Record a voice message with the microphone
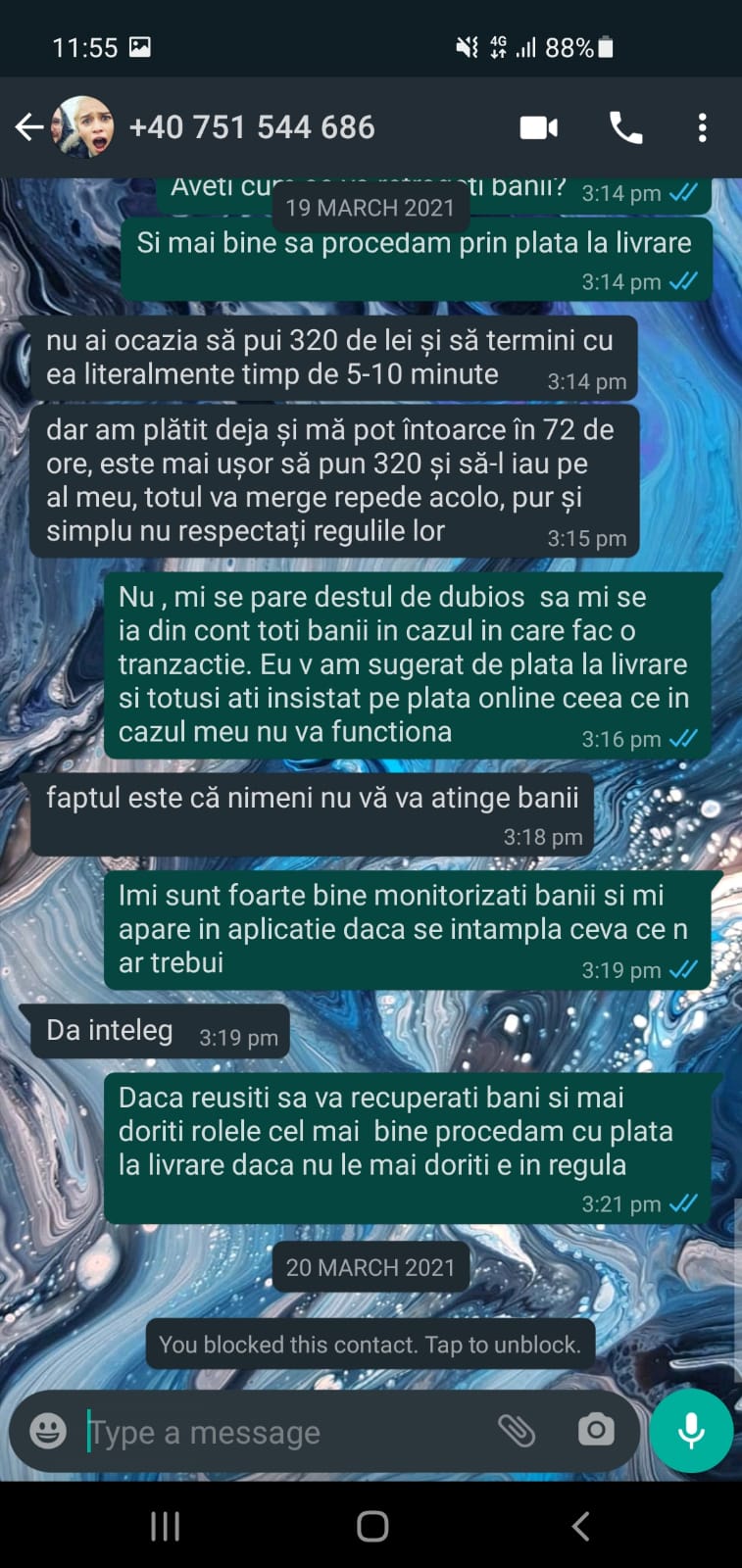The image size is (742, 1568). point(691,1431)
